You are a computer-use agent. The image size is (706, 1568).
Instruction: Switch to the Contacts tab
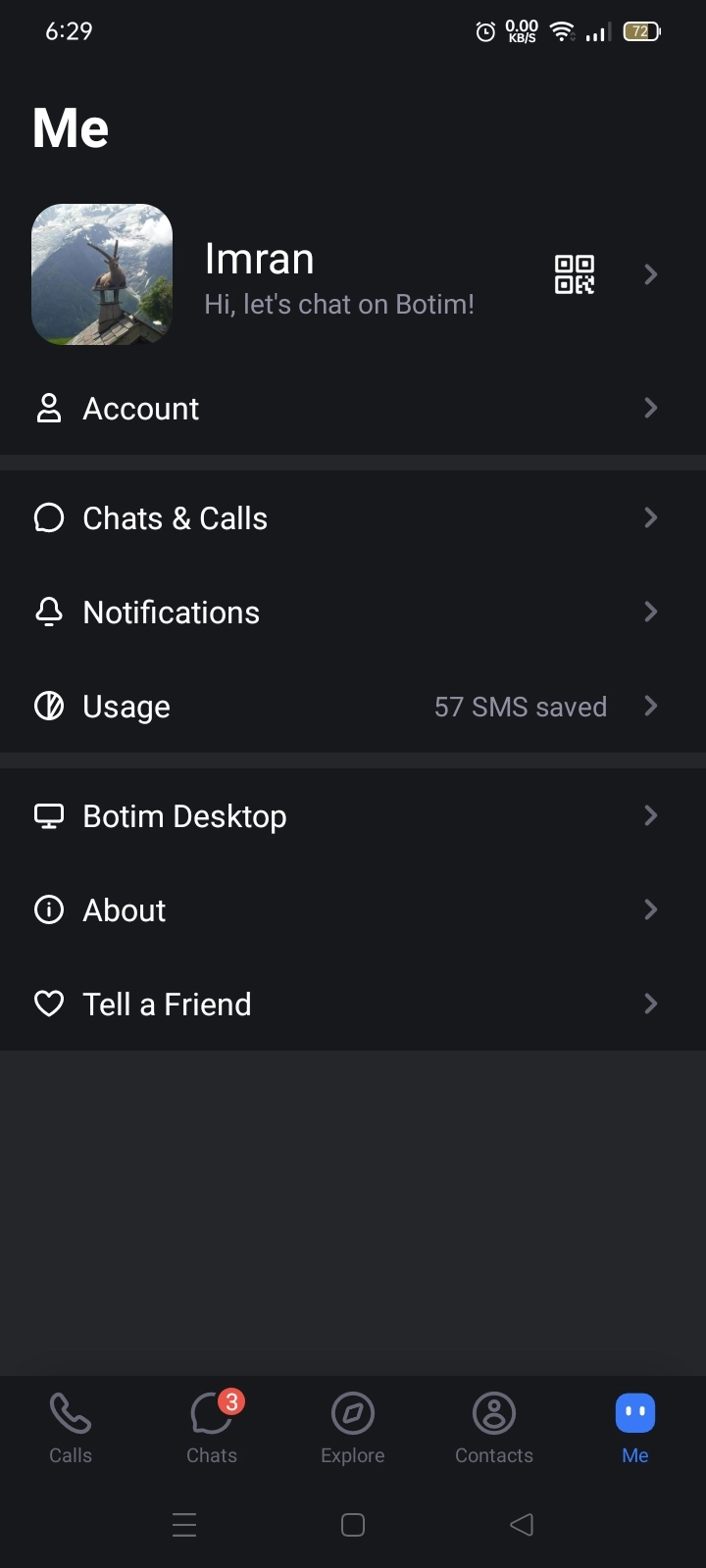[493, 1428]
